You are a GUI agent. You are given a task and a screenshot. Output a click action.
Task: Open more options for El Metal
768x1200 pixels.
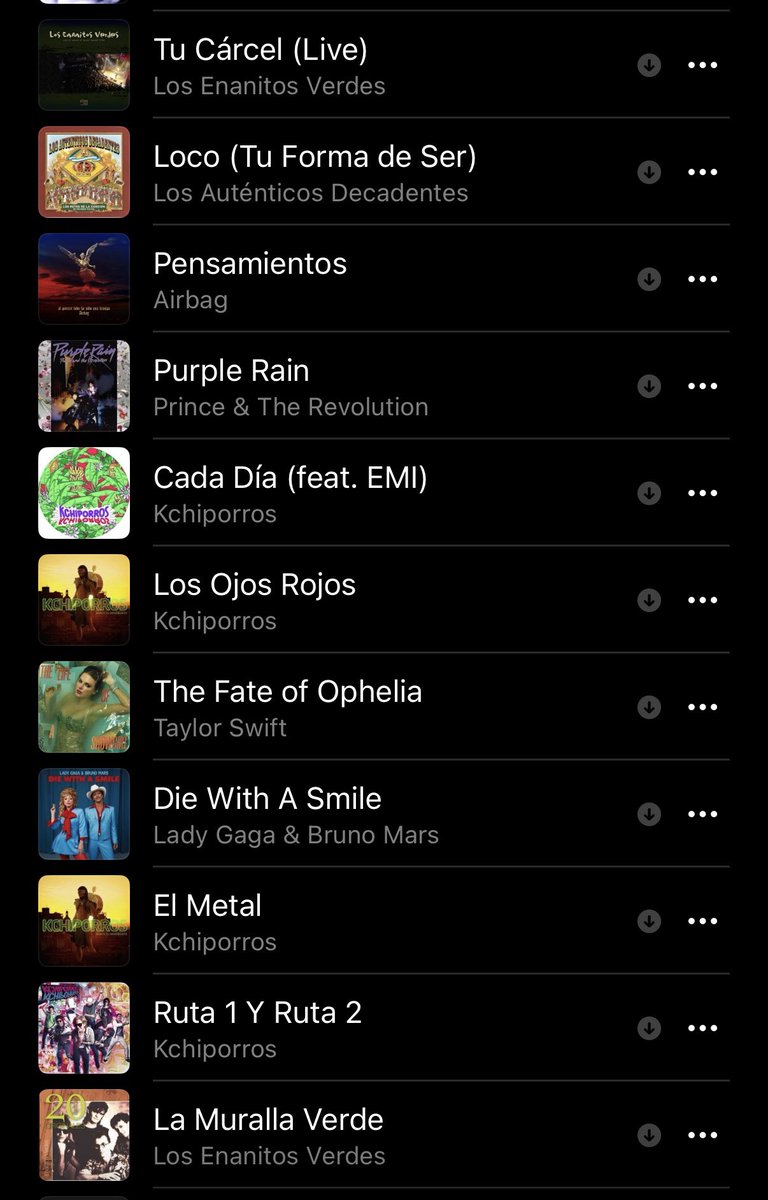click(x=702, y=921)
